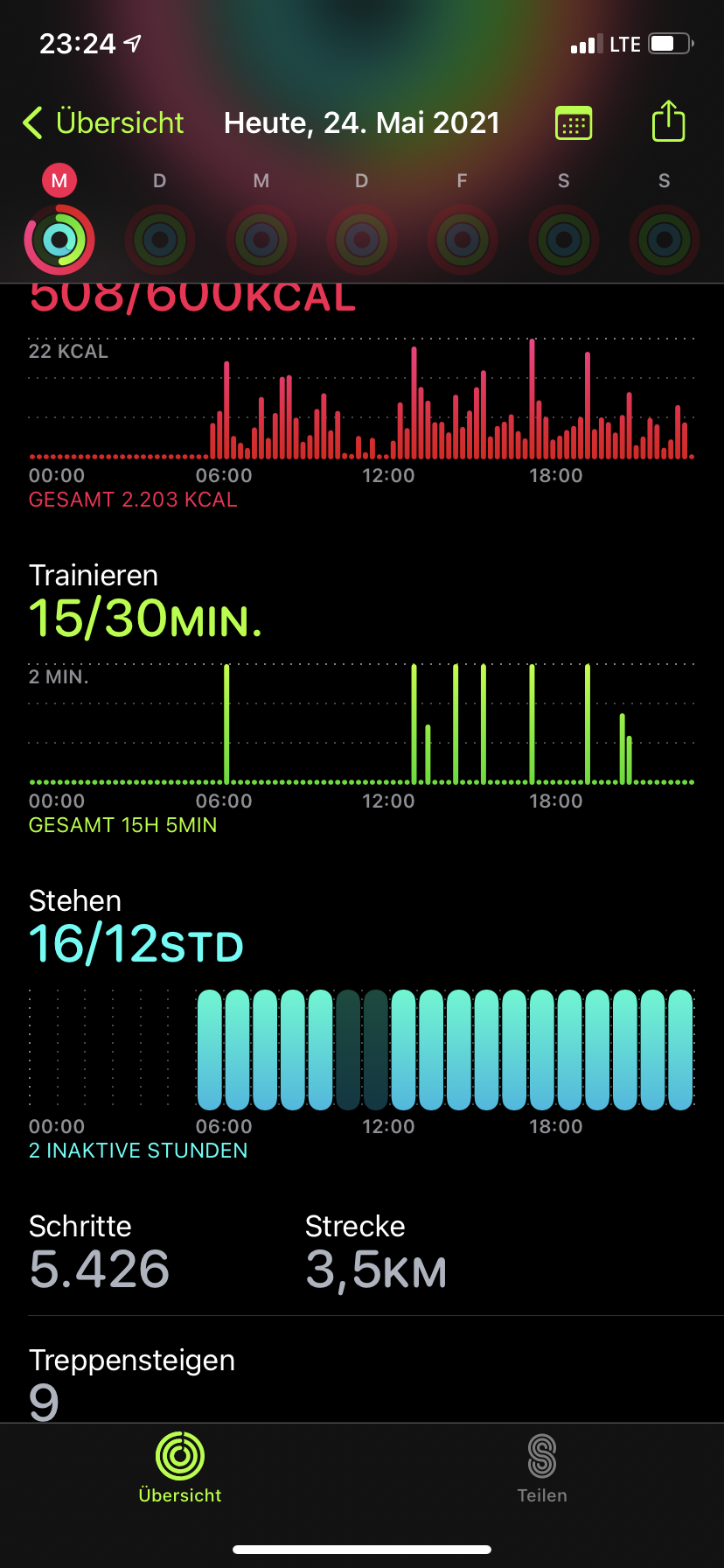Select Thursday's activity rings

(x=362, y=240)
